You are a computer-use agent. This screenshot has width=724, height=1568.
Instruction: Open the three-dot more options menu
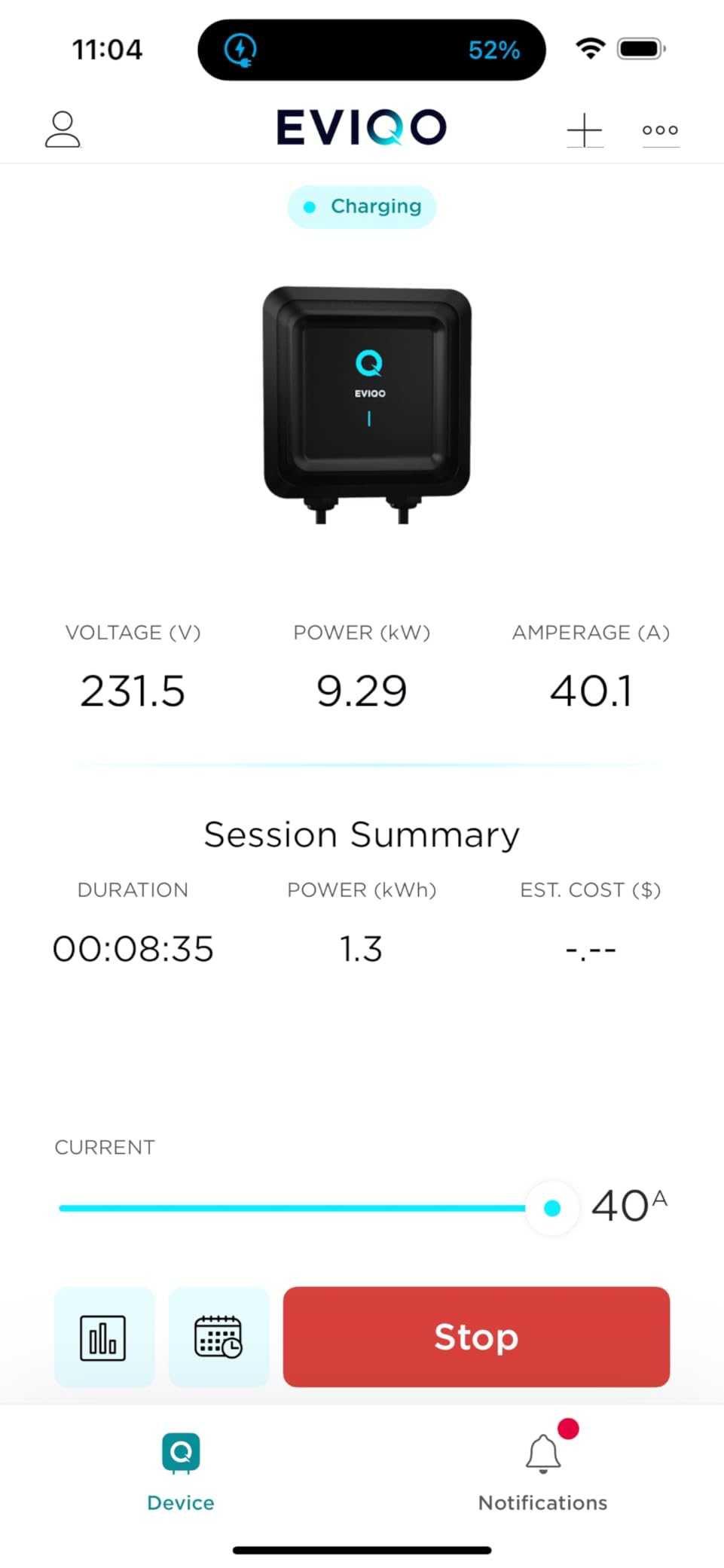click(x=660, y=130)
